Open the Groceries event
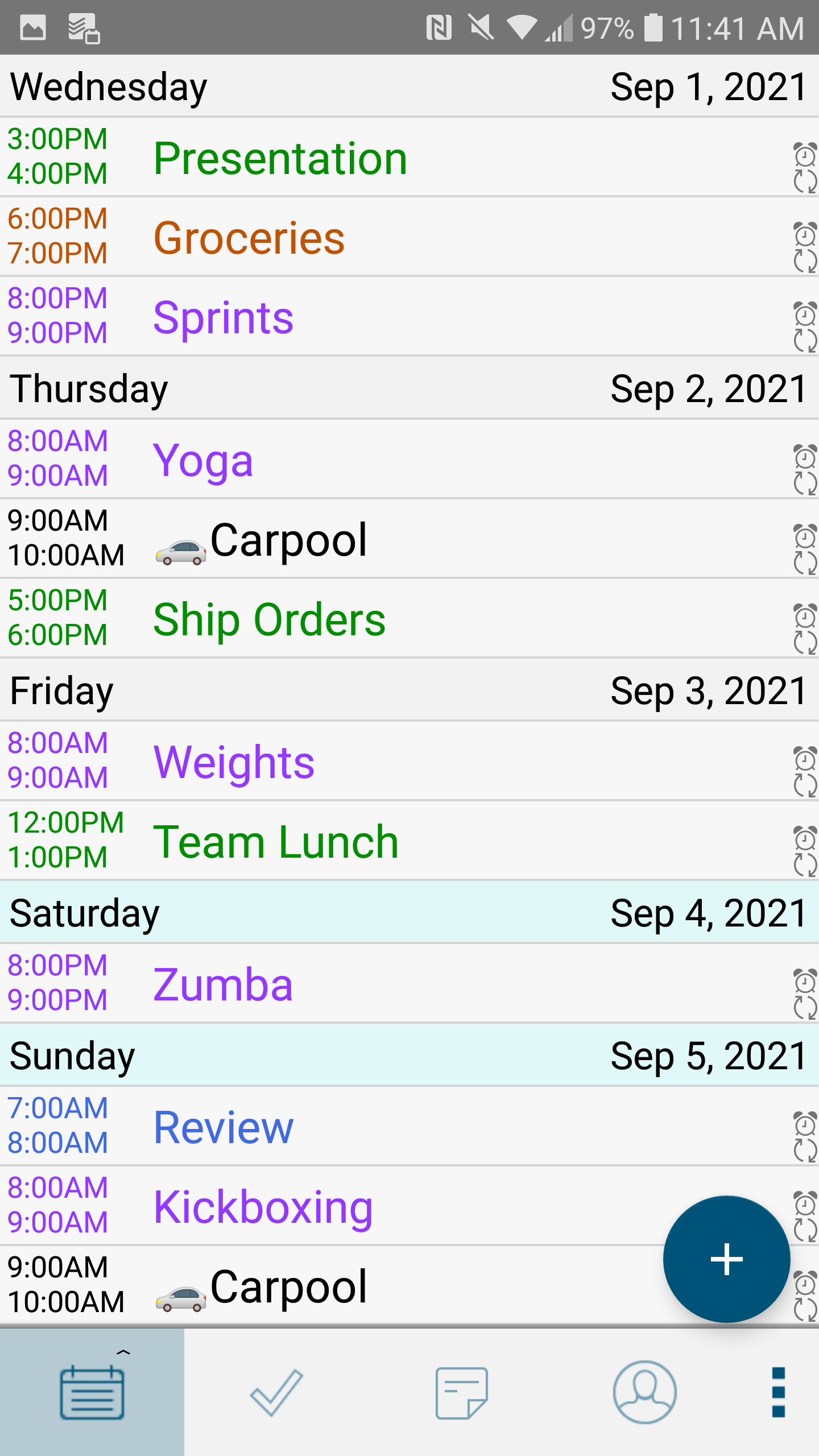819x1456 pixels. [x=249, y=237]
